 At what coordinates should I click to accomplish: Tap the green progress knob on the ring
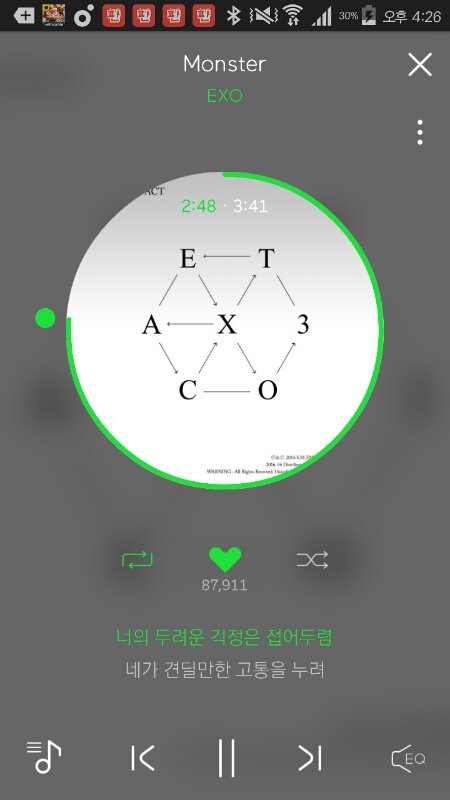[45, 318]
